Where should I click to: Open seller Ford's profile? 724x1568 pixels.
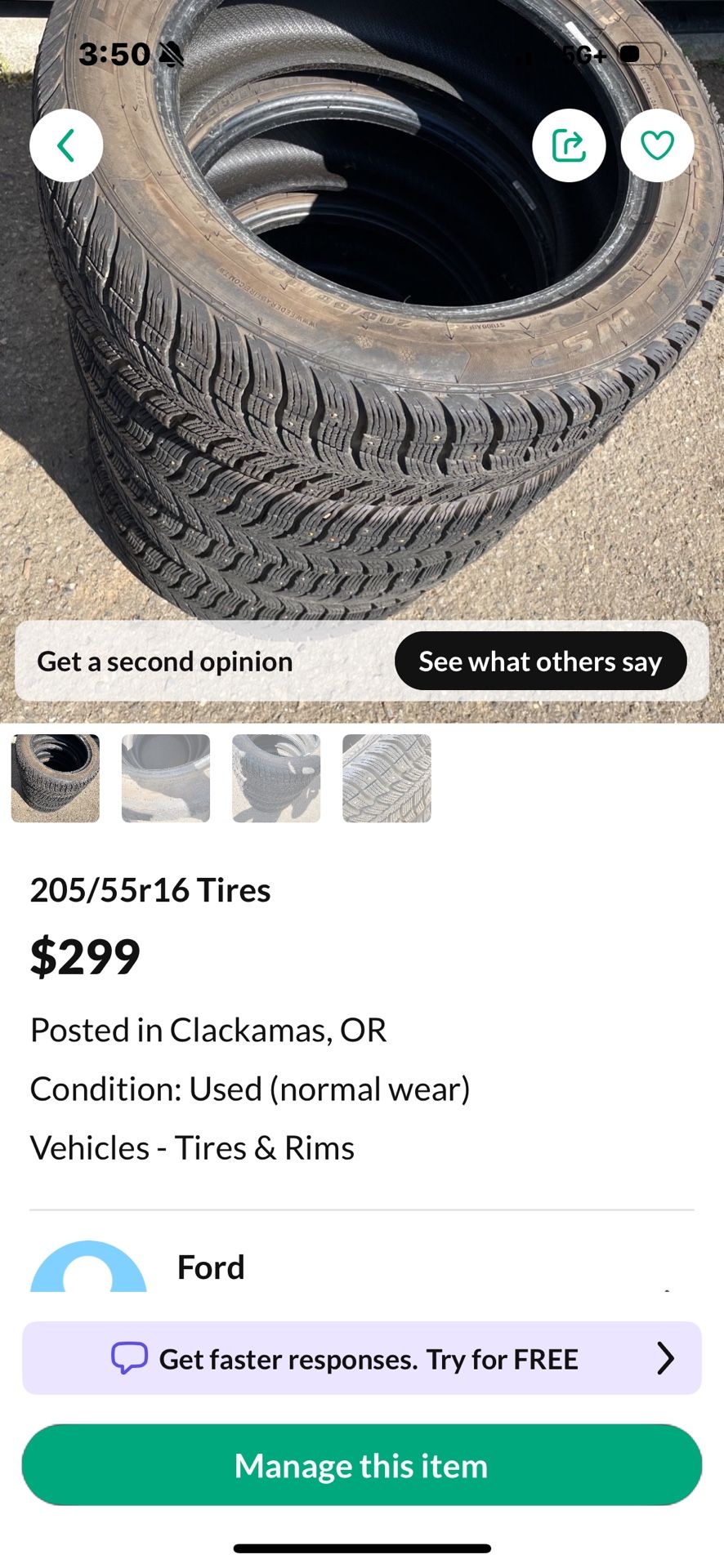211,1267
